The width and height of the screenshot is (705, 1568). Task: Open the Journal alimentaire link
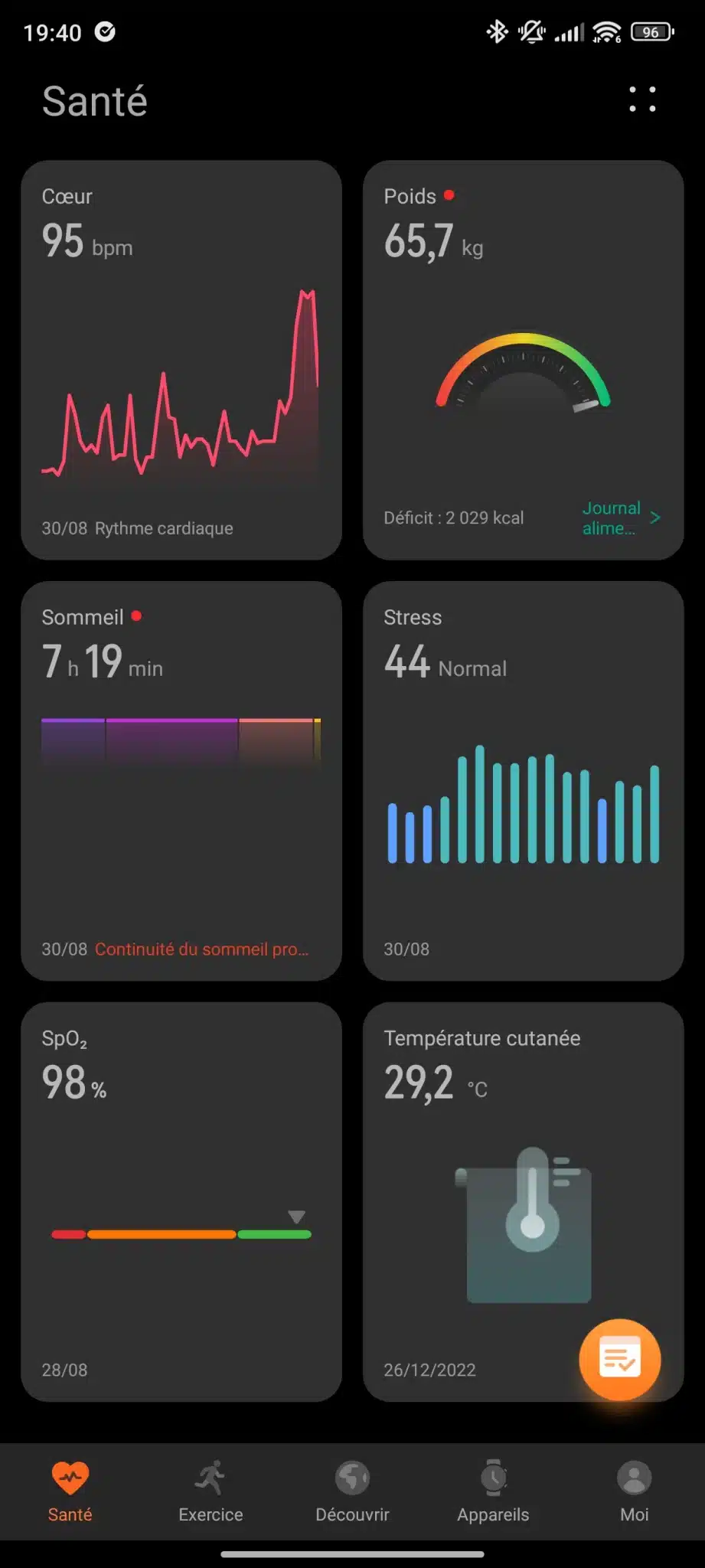pyautogui.click(x=621, y=518)
